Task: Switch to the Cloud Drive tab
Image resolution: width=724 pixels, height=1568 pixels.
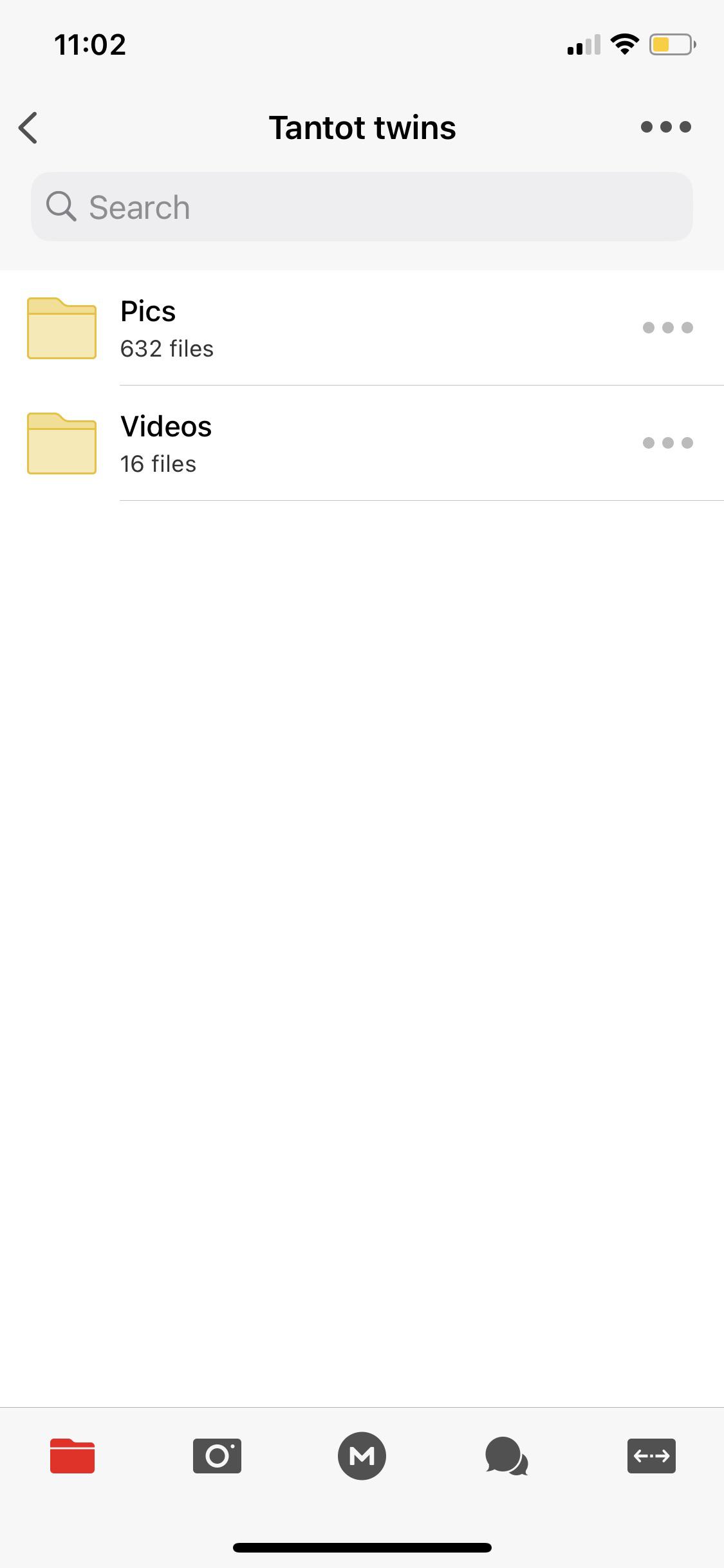Action: point(73,1455)
